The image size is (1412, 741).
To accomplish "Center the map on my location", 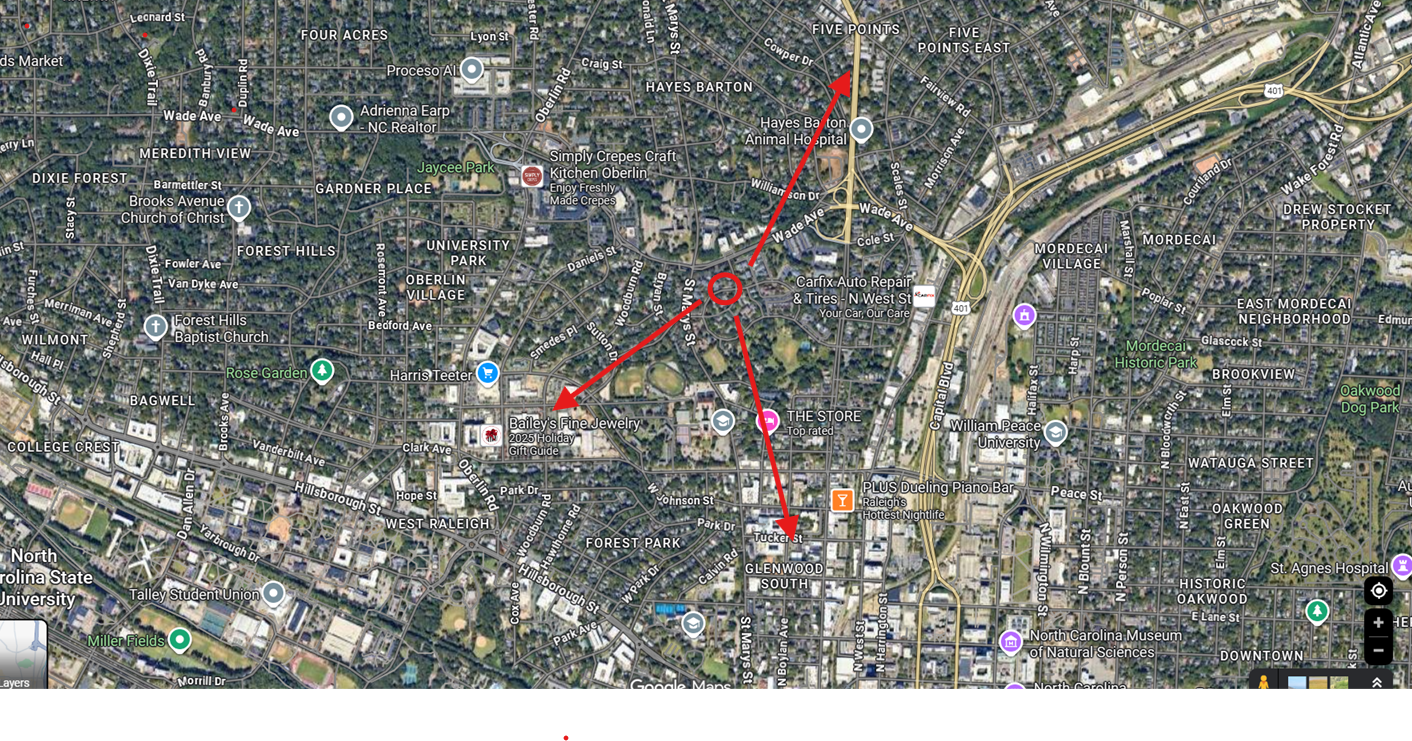I will click(1378, 591).
